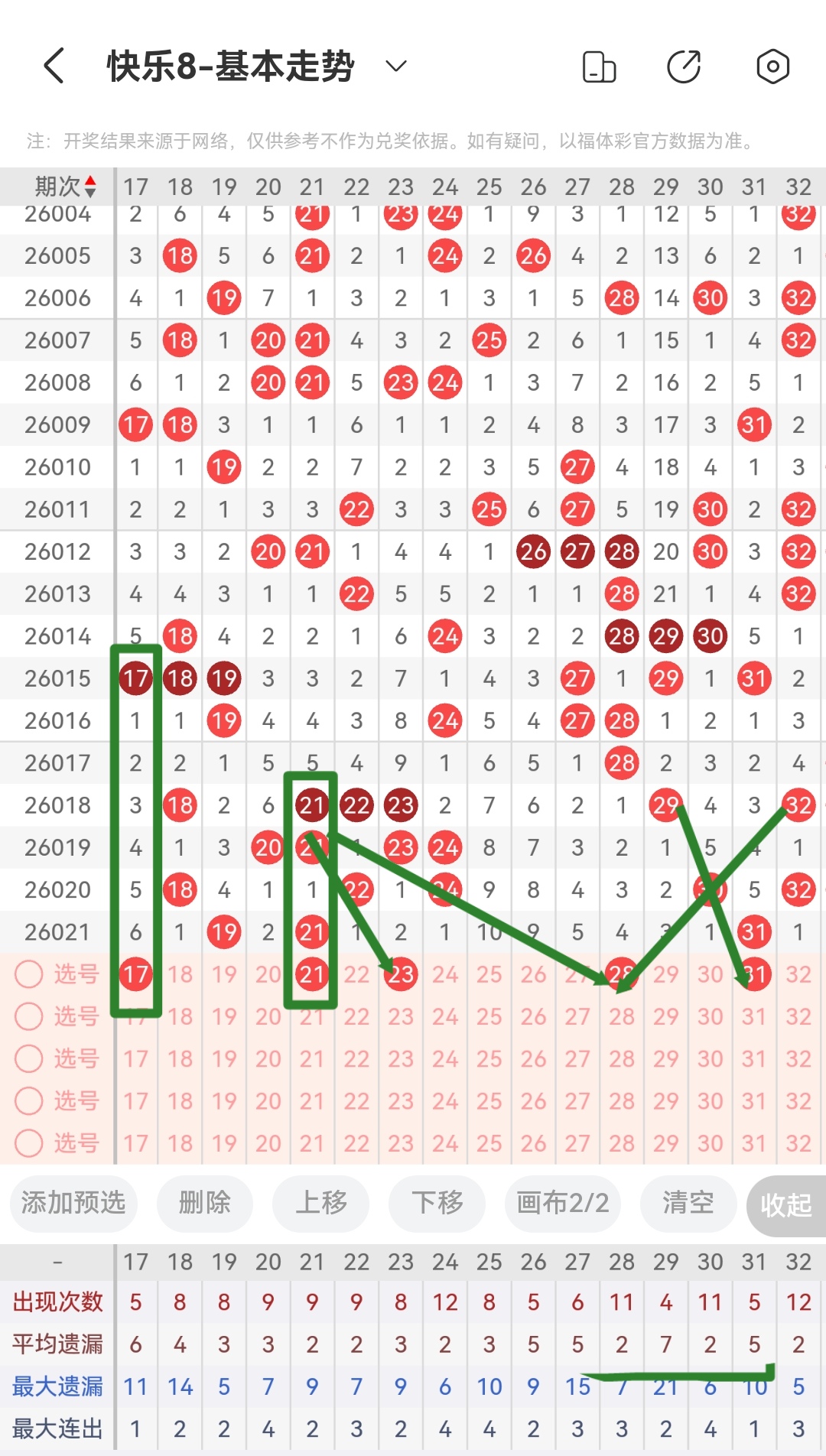Go back using the back arrow

pos(54,66)
